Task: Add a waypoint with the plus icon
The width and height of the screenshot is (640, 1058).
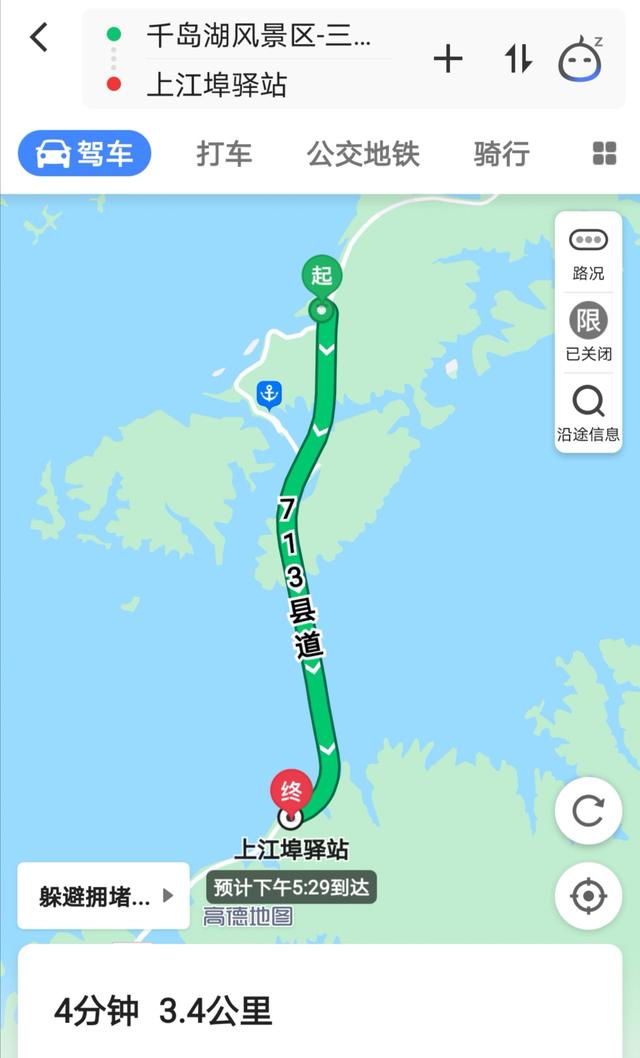Action: point(448,60)
